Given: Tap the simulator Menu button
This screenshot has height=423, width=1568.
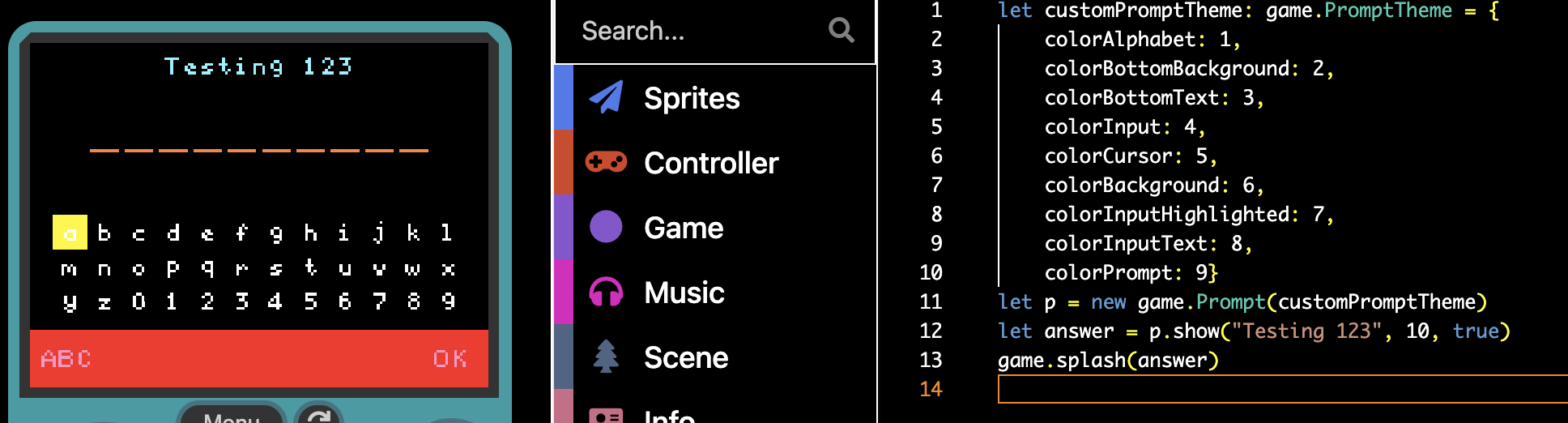Looking at the screenshot, I should pos(232,414).
